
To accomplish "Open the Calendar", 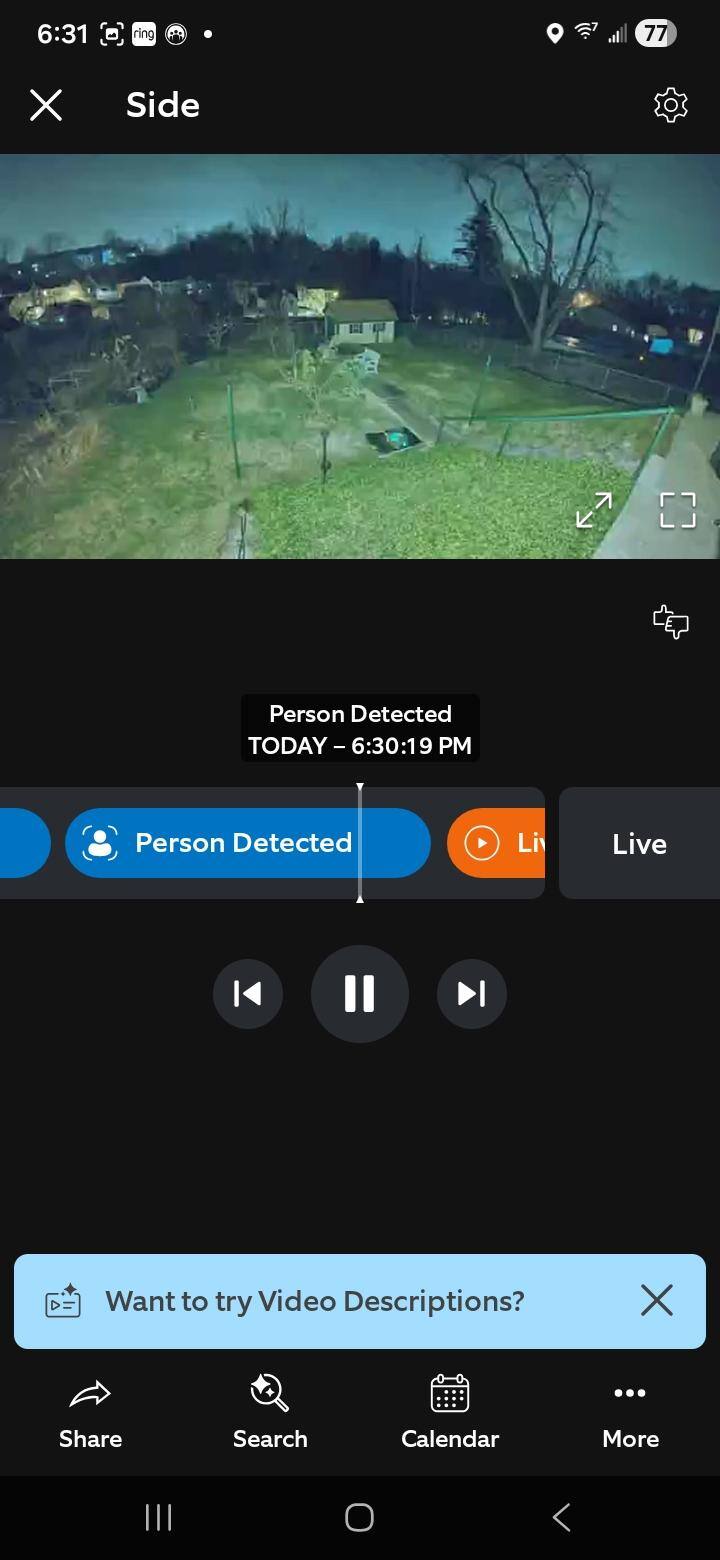I will tap(450, 1413).
